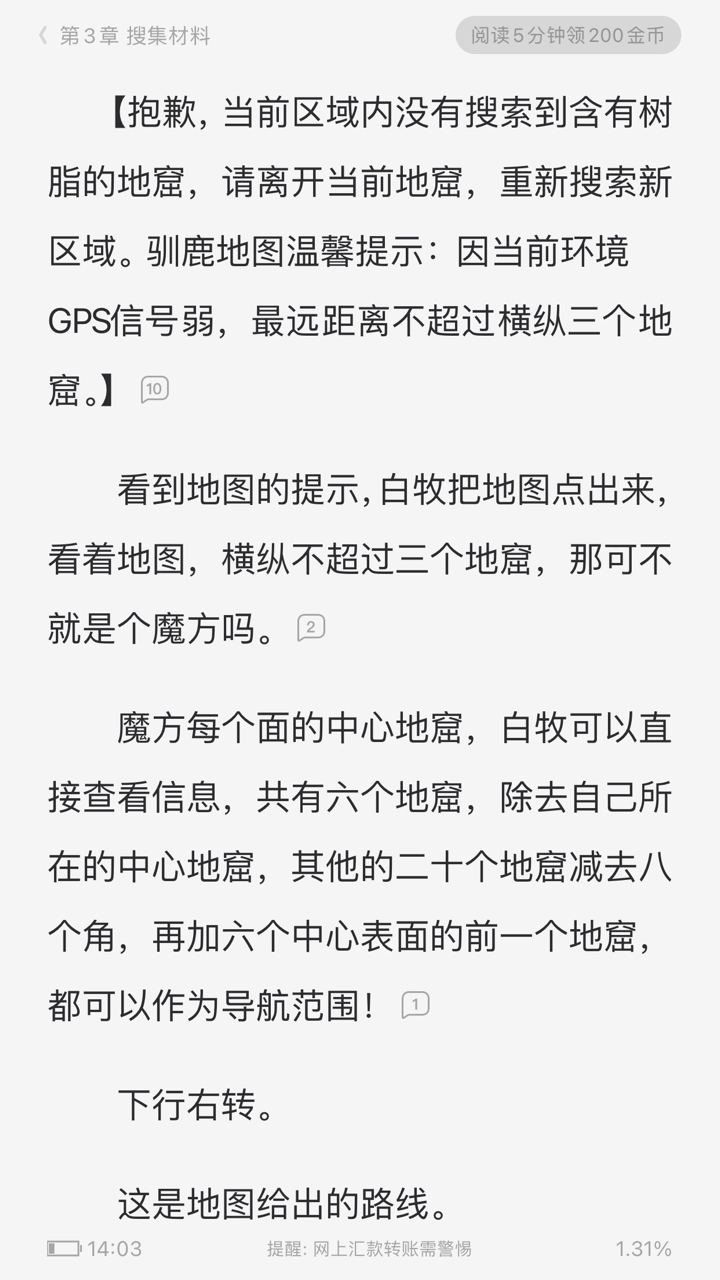The width and height of the screenshot is (720, 1280).
Task: Open the 1 comment bubble after 导航范围
Action: [x=415, y=1004]
